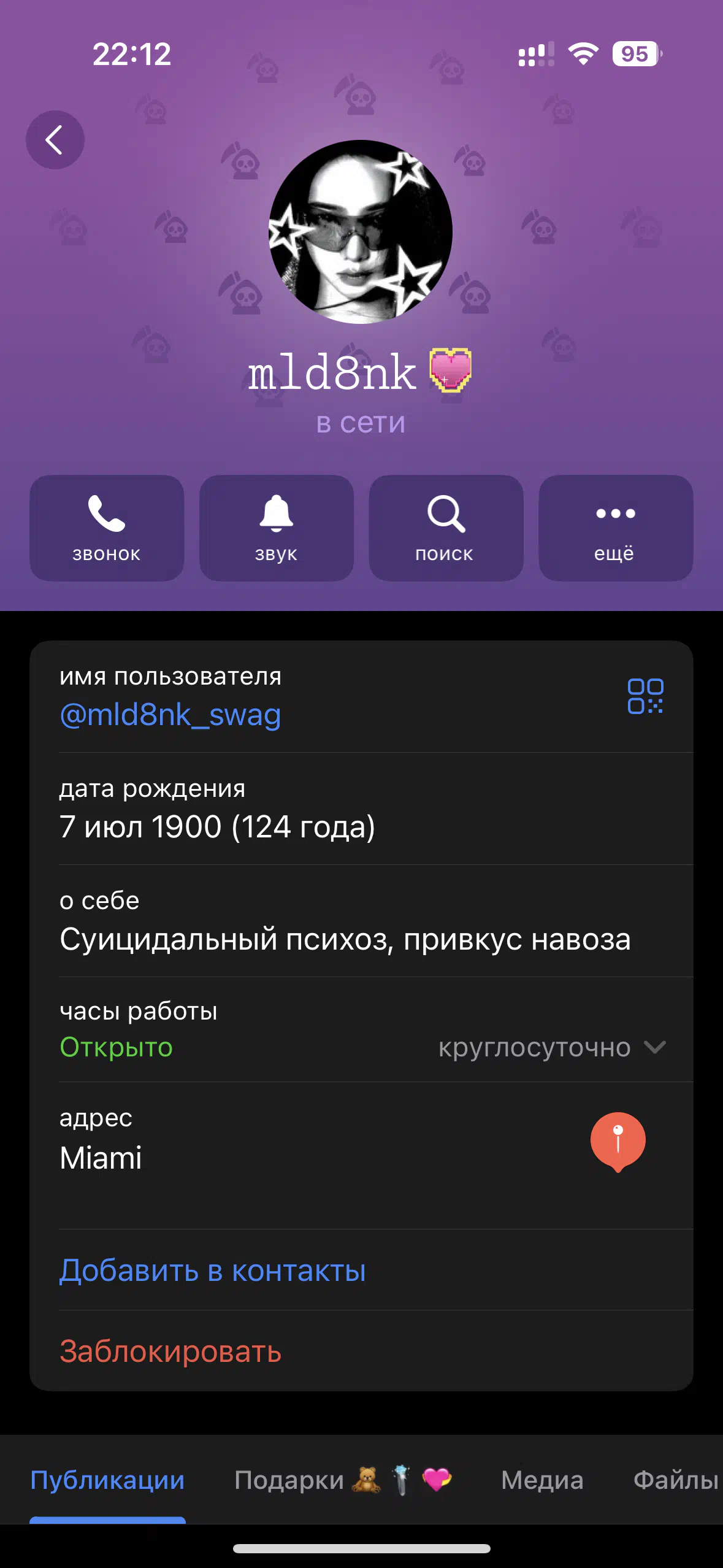This screenshot has height=1568, width=723.
Task: Switch to the Файлы tab
Action: pos(676,1480)
